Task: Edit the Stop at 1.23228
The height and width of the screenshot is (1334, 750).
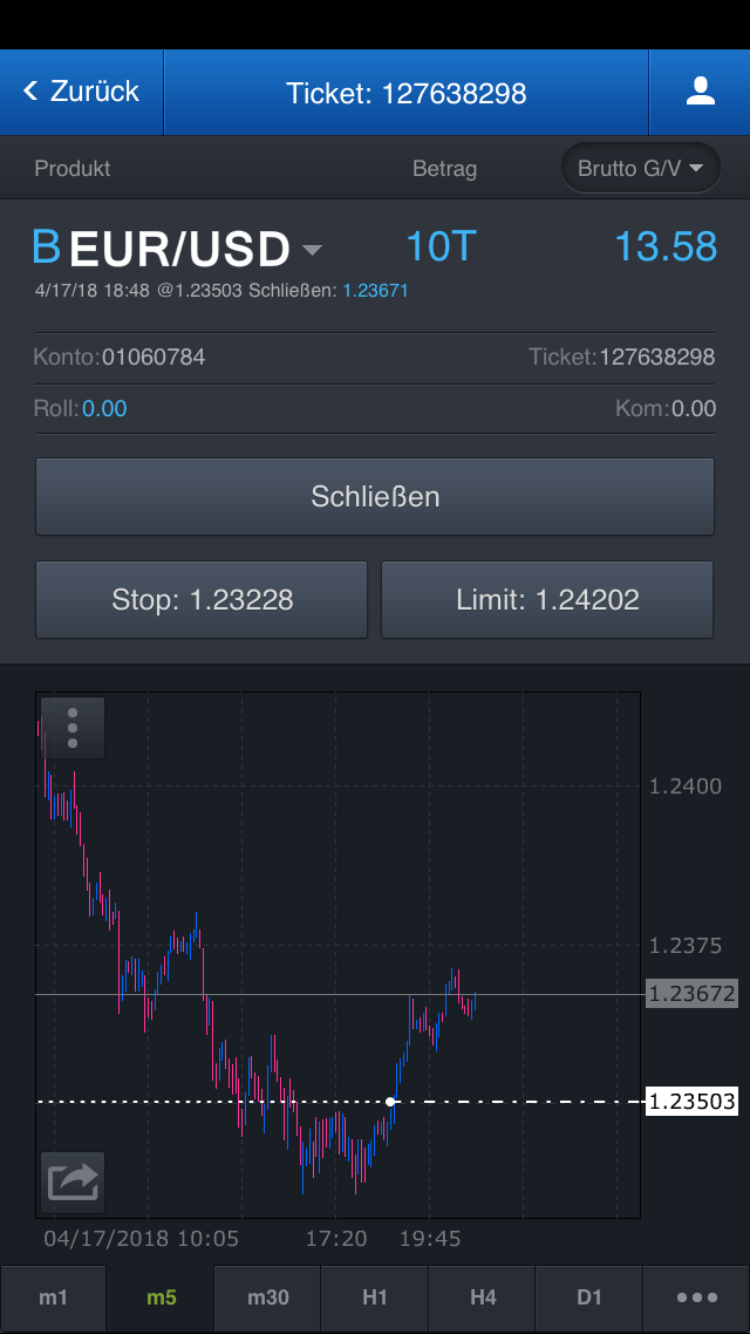Action: 201,599
